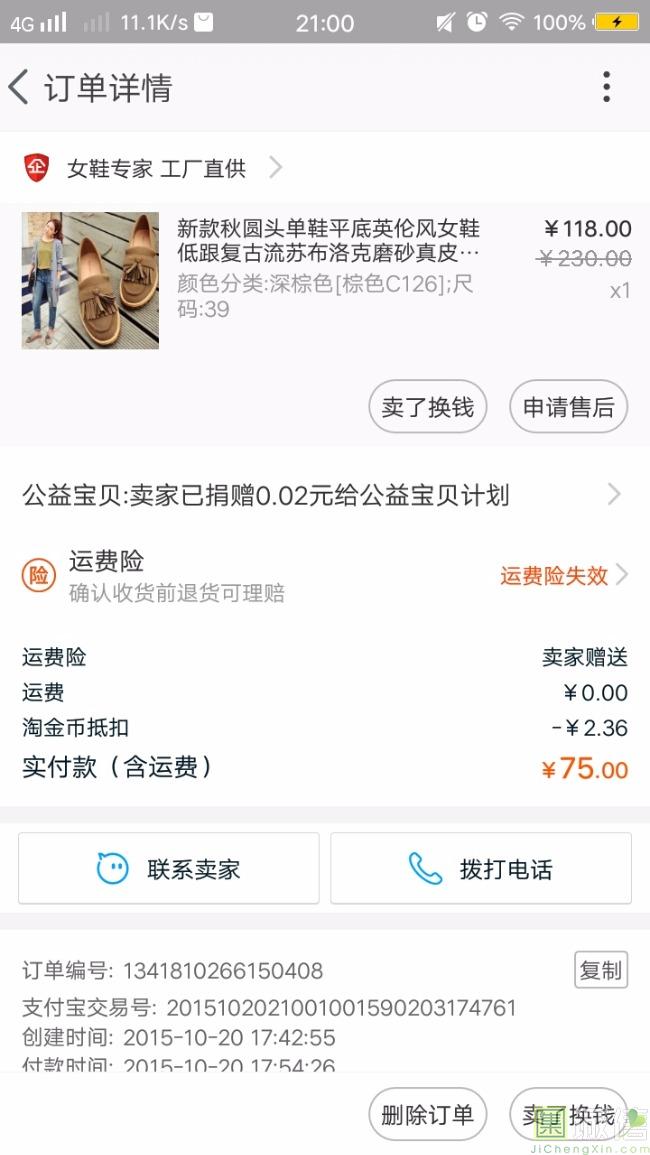
Task: Tap 申请售后 for after-sales service
Action: coord(568,407)
